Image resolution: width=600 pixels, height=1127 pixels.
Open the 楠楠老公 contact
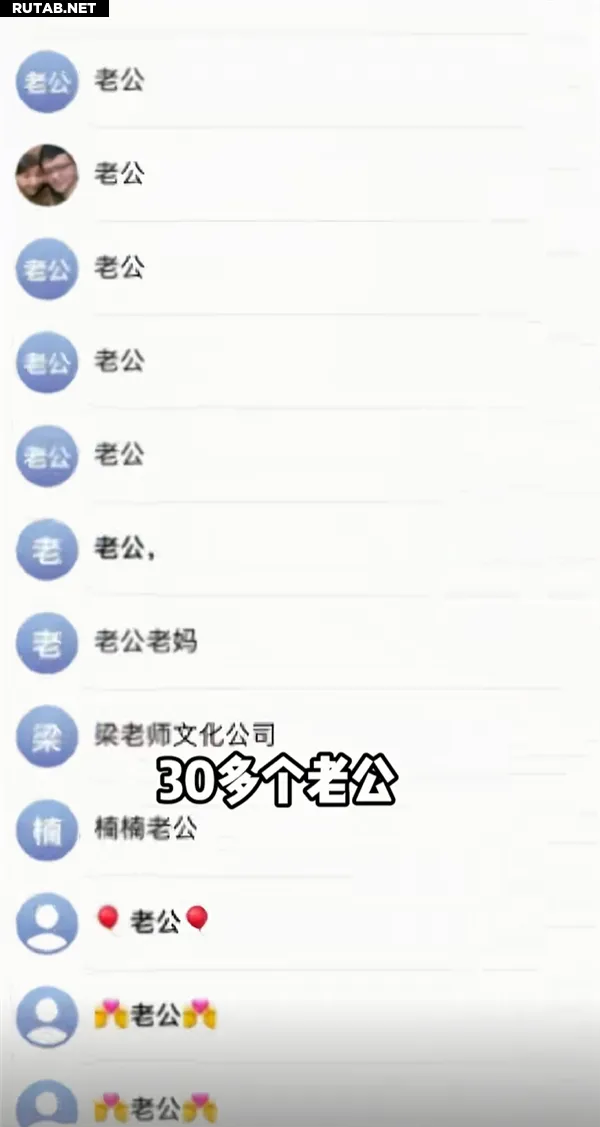coord(300,829)
